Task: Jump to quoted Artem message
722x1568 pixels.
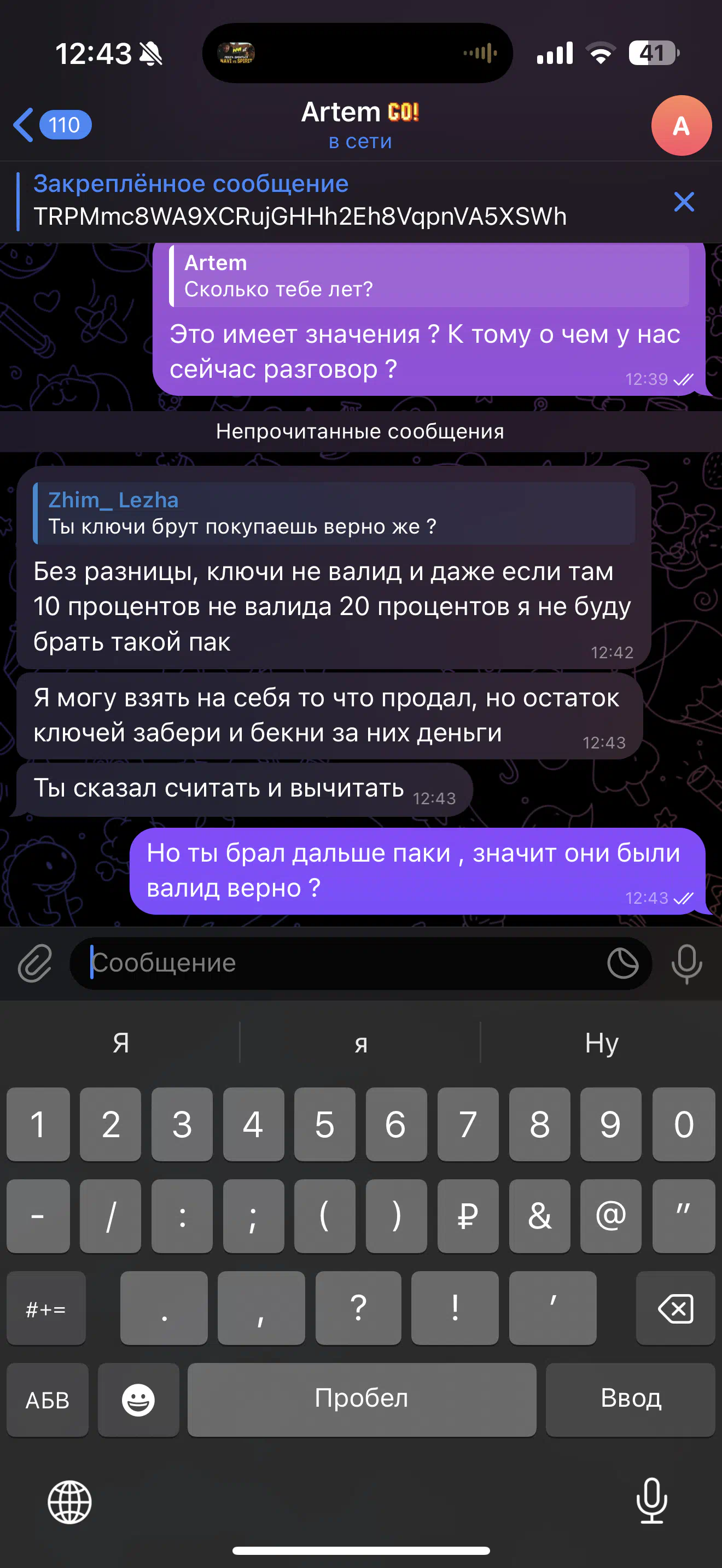Action: point(429,276)
